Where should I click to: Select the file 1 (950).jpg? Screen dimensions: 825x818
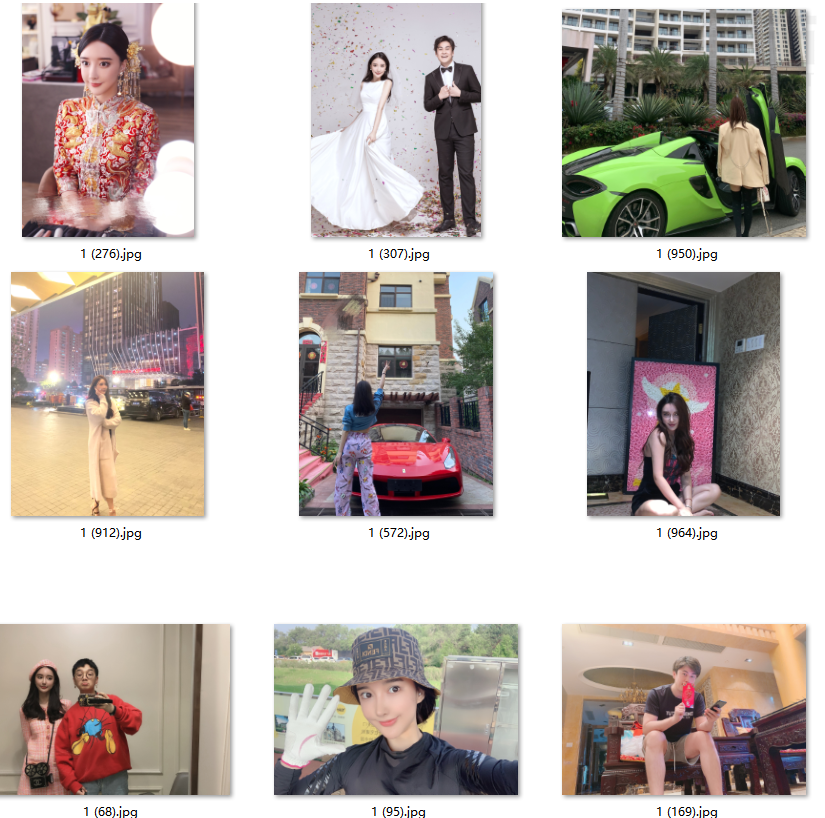click(685, 123)
